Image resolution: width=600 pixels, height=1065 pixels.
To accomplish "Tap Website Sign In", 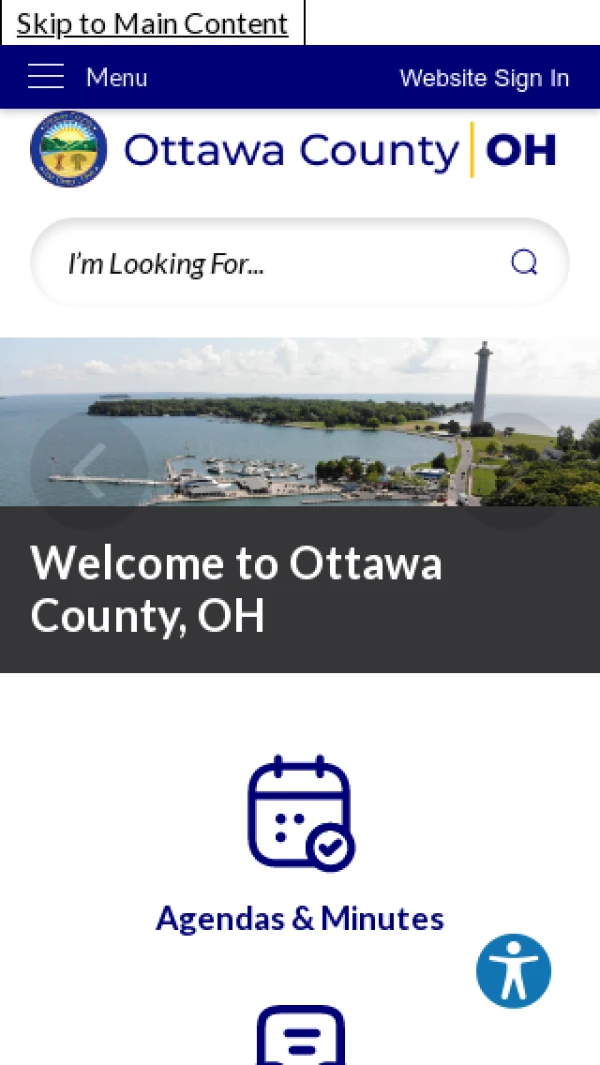I will click(x=484, y=78).
